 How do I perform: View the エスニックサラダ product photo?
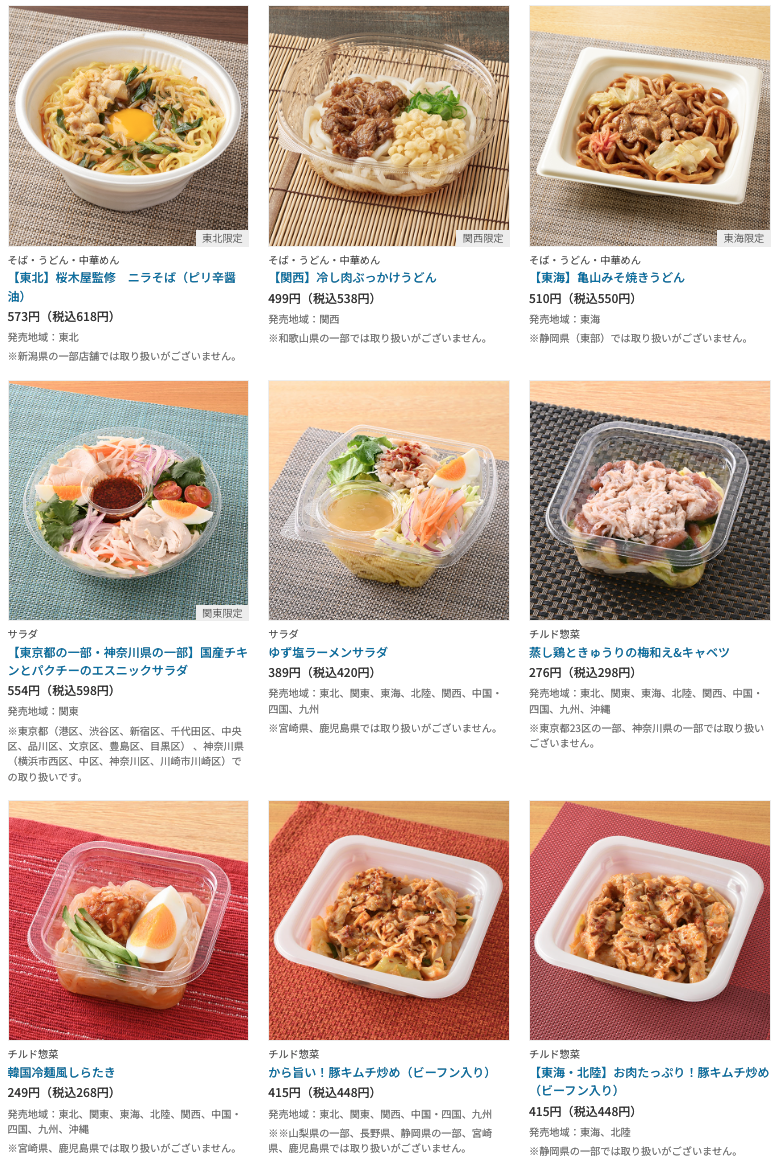click(x=128, y=500)
